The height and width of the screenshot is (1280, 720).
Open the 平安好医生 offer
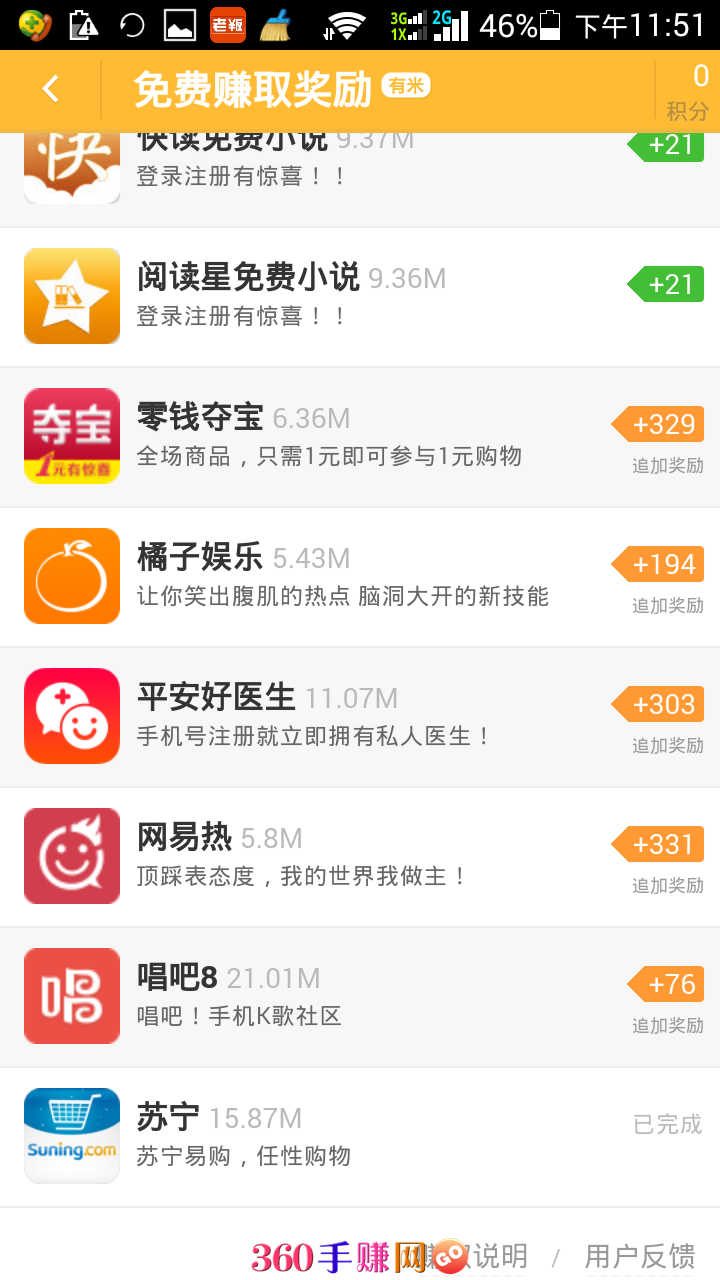(360, 717)
